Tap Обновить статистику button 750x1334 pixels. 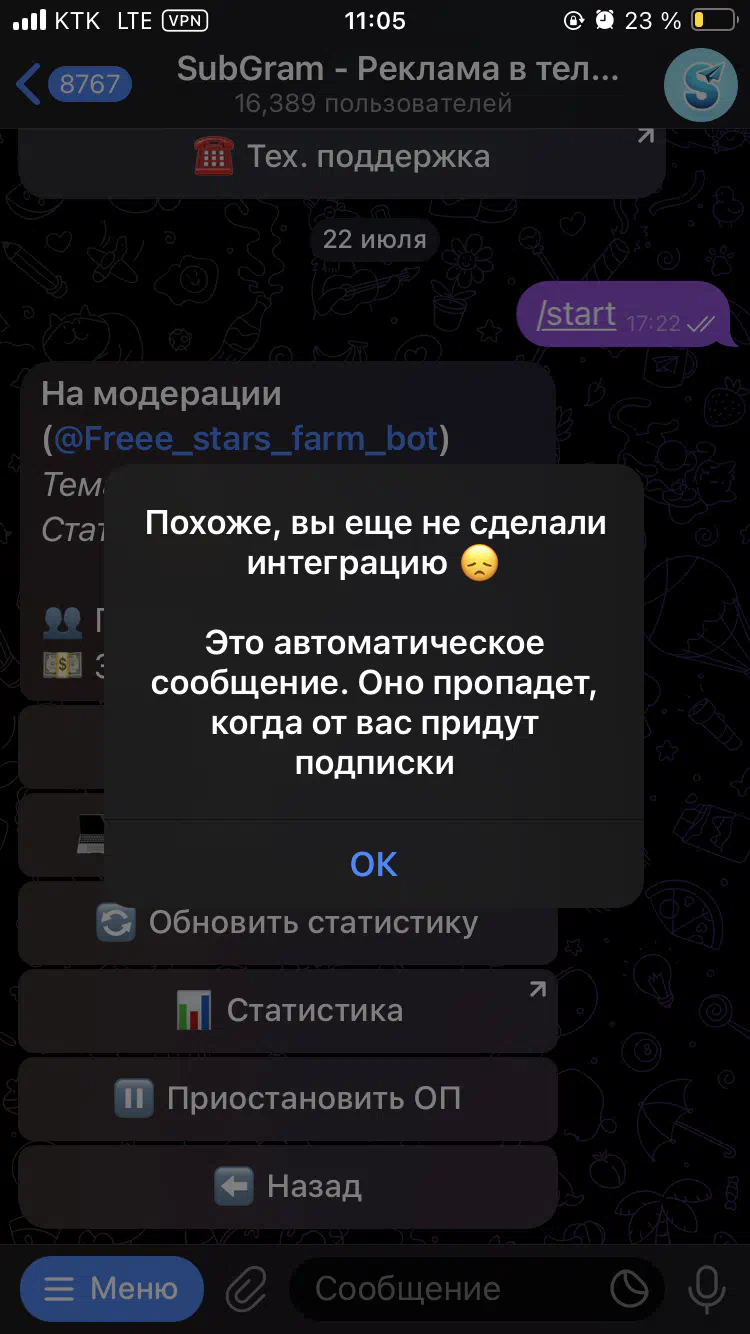click(x=288, y=922)
